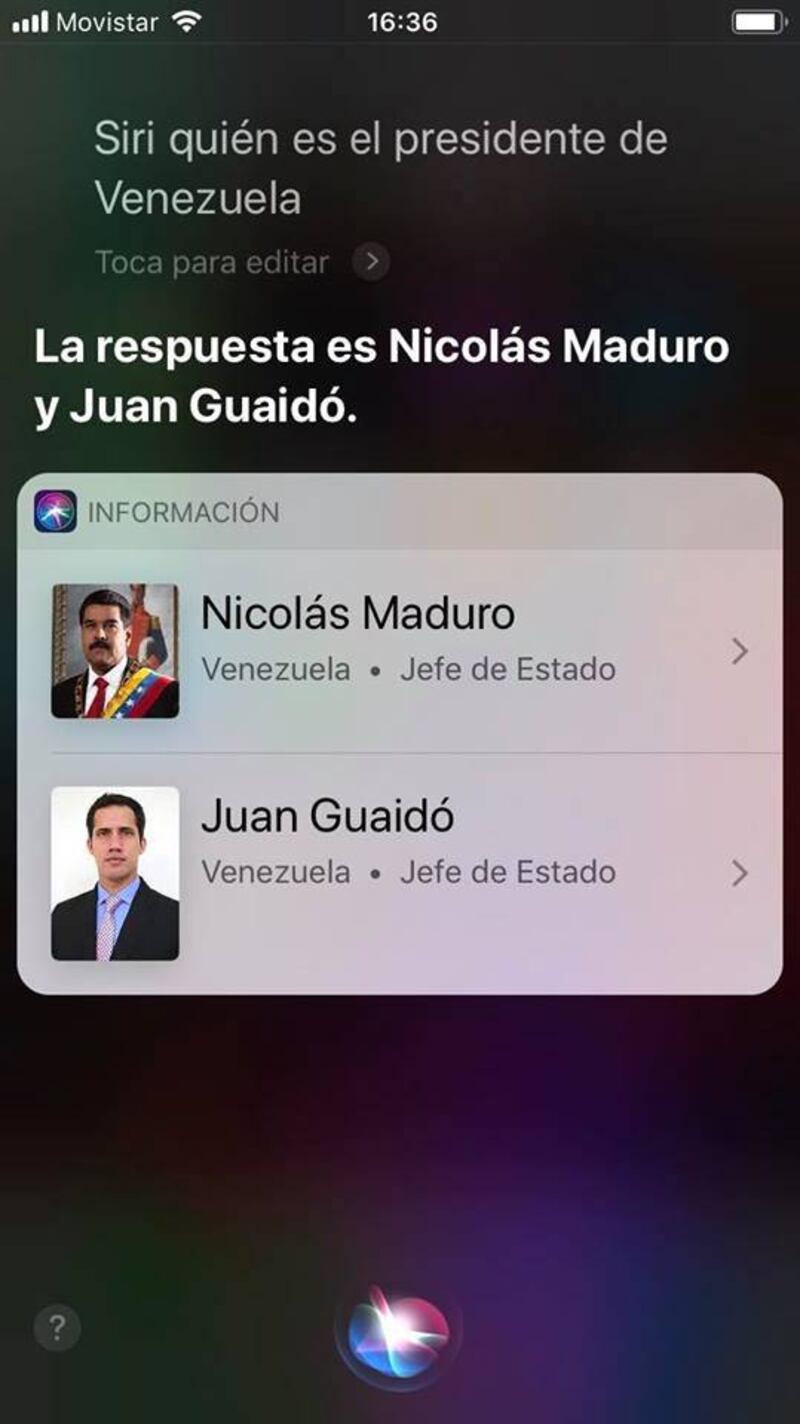The image size is (800, 1424).
Task: Open the Nicolás Maduro result row
Action: (x=400, y=651)
